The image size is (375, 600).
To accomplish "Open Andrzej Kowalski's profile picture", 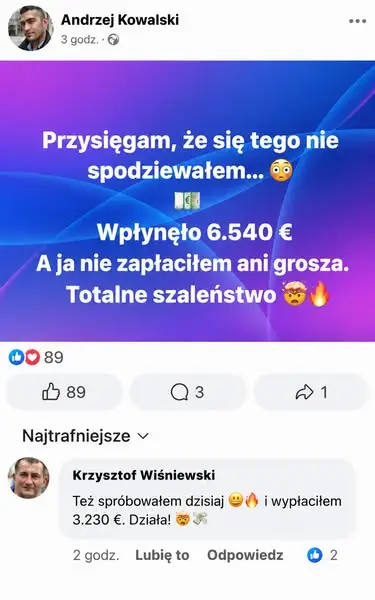I will point(30,28).
